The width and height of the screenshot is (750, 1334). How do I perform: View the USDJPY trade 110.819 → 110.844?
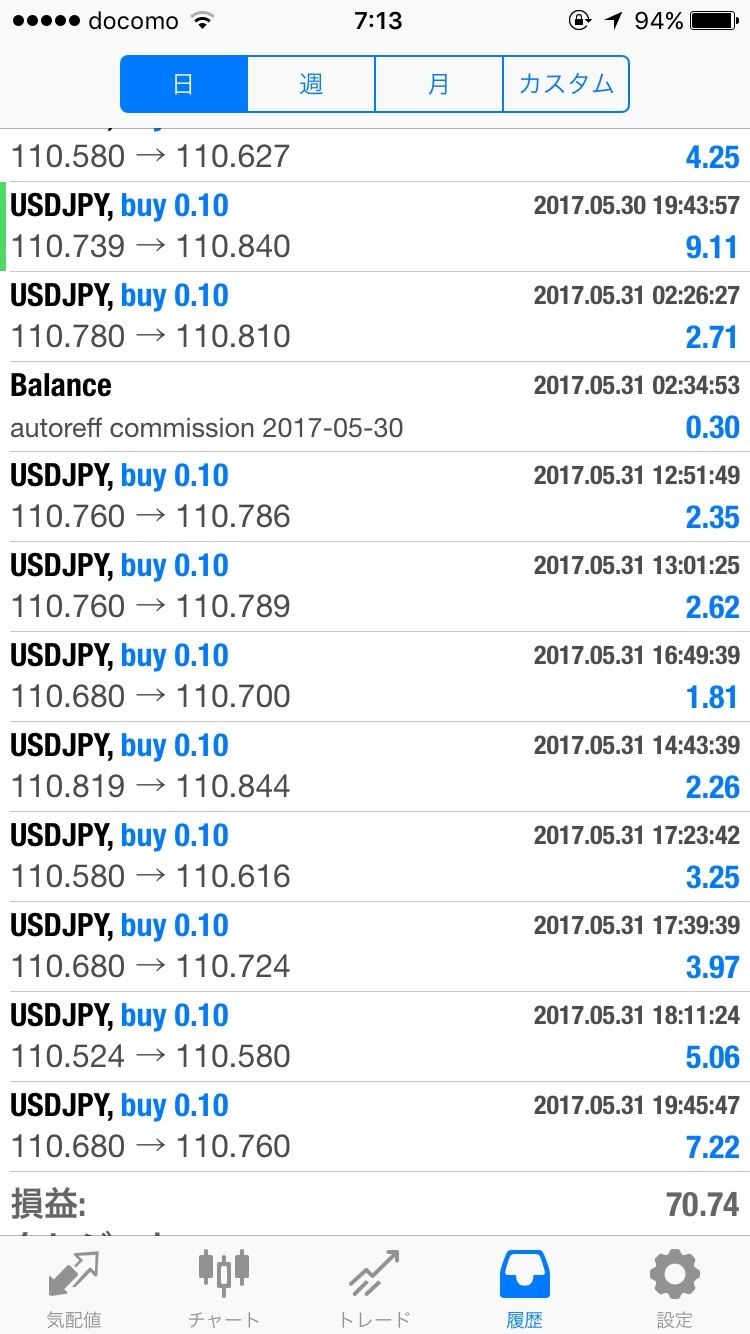[x=375, y=767]
